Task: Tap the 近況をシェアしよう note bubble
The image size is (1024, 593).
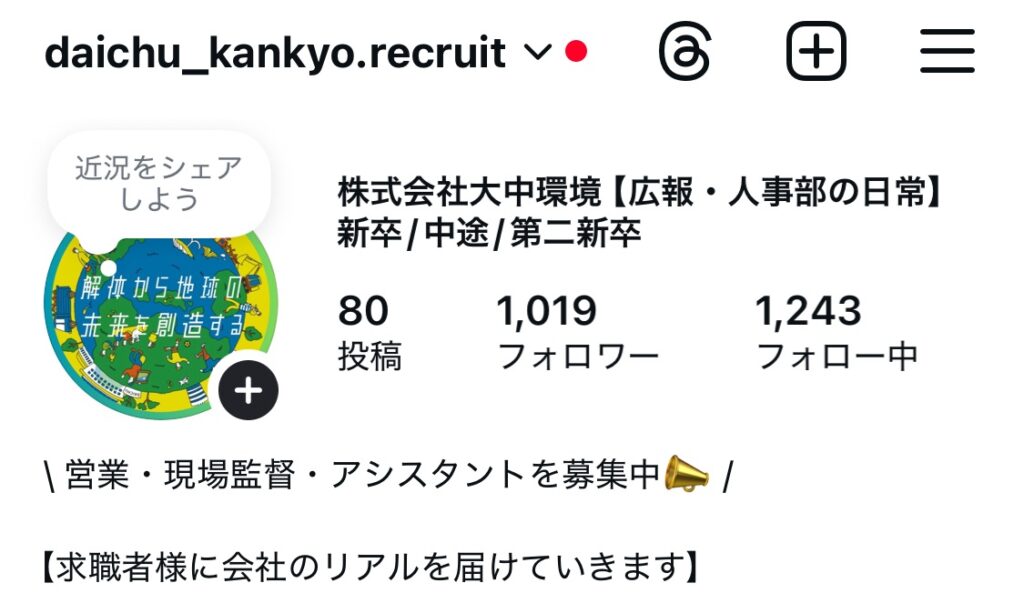Action: [159, 182]
